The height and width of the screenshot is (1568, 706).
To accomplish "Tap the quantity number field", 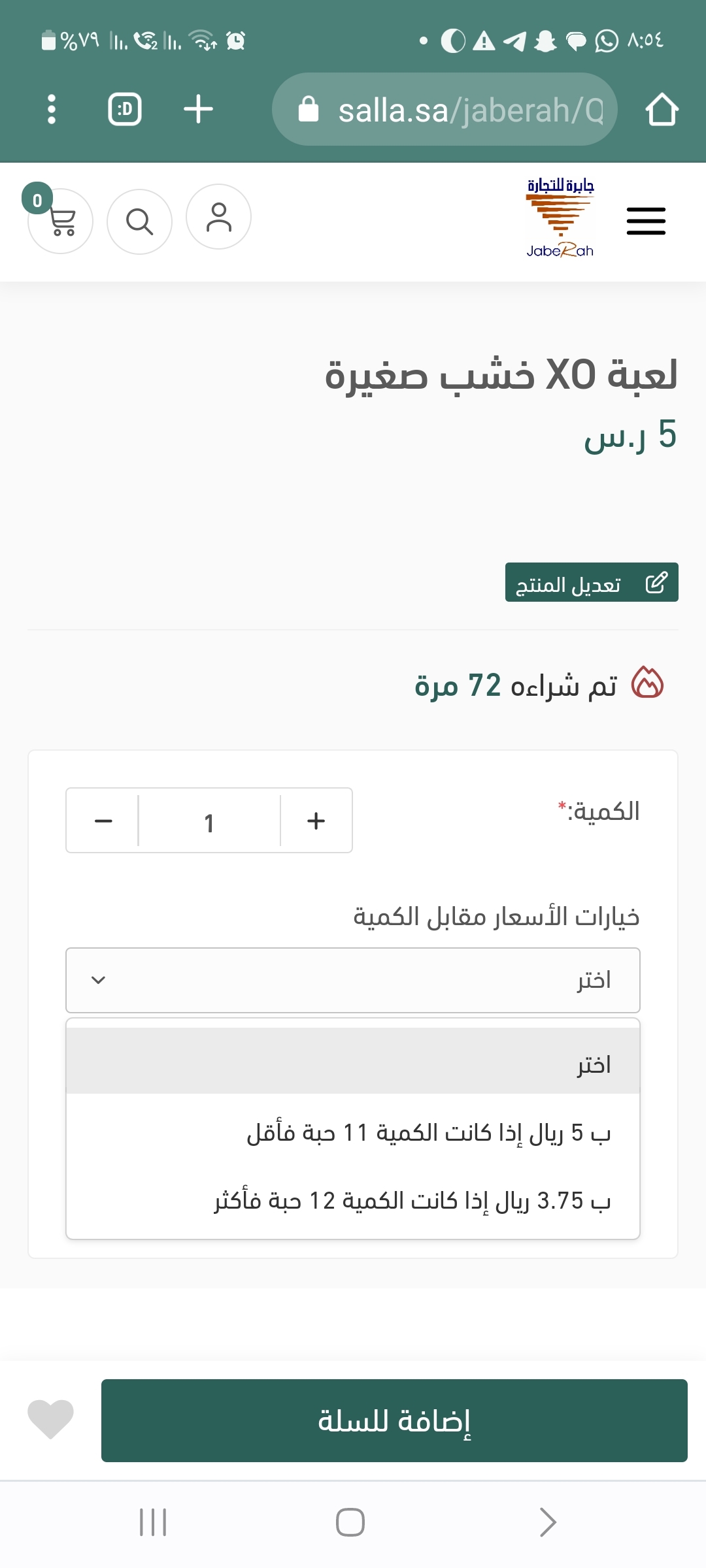I will pos(209,822).
